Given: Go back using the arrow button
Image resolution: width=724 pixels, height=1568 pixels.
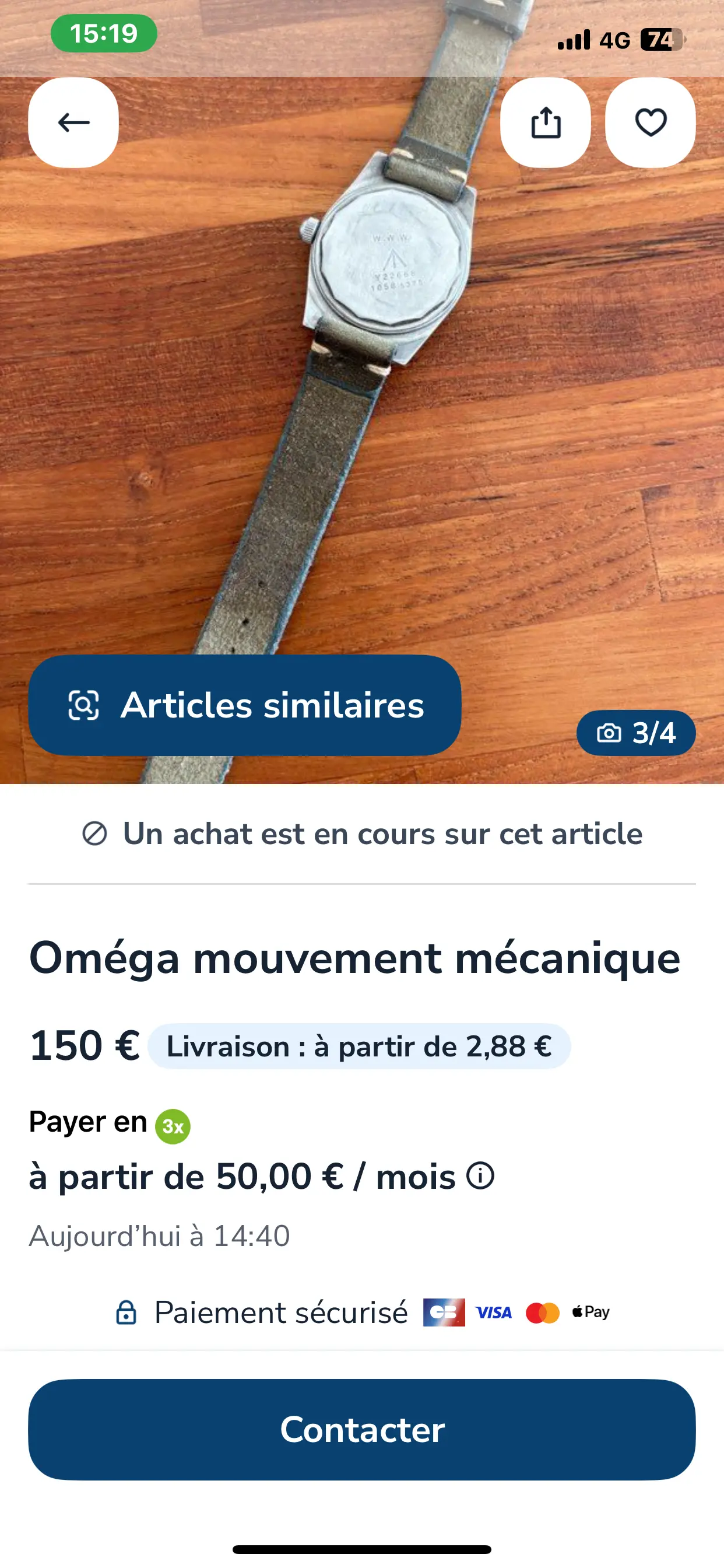Looking at the screenshot, I should click(x=73, y=123).
